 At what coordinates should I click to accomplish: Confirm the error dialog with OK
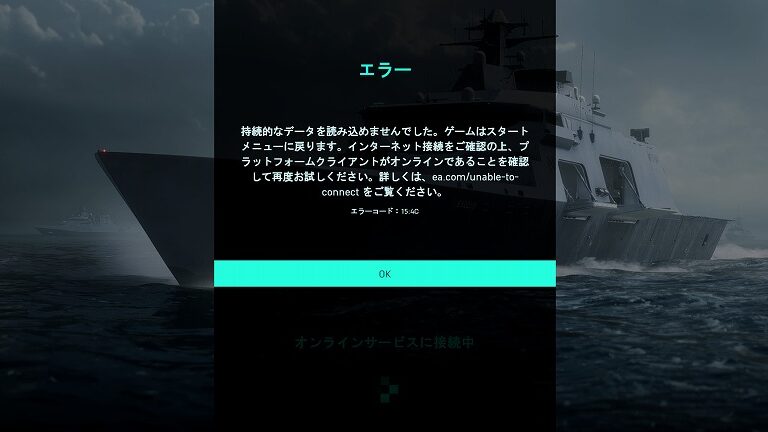pyautogui.click(x=384, y=273)
